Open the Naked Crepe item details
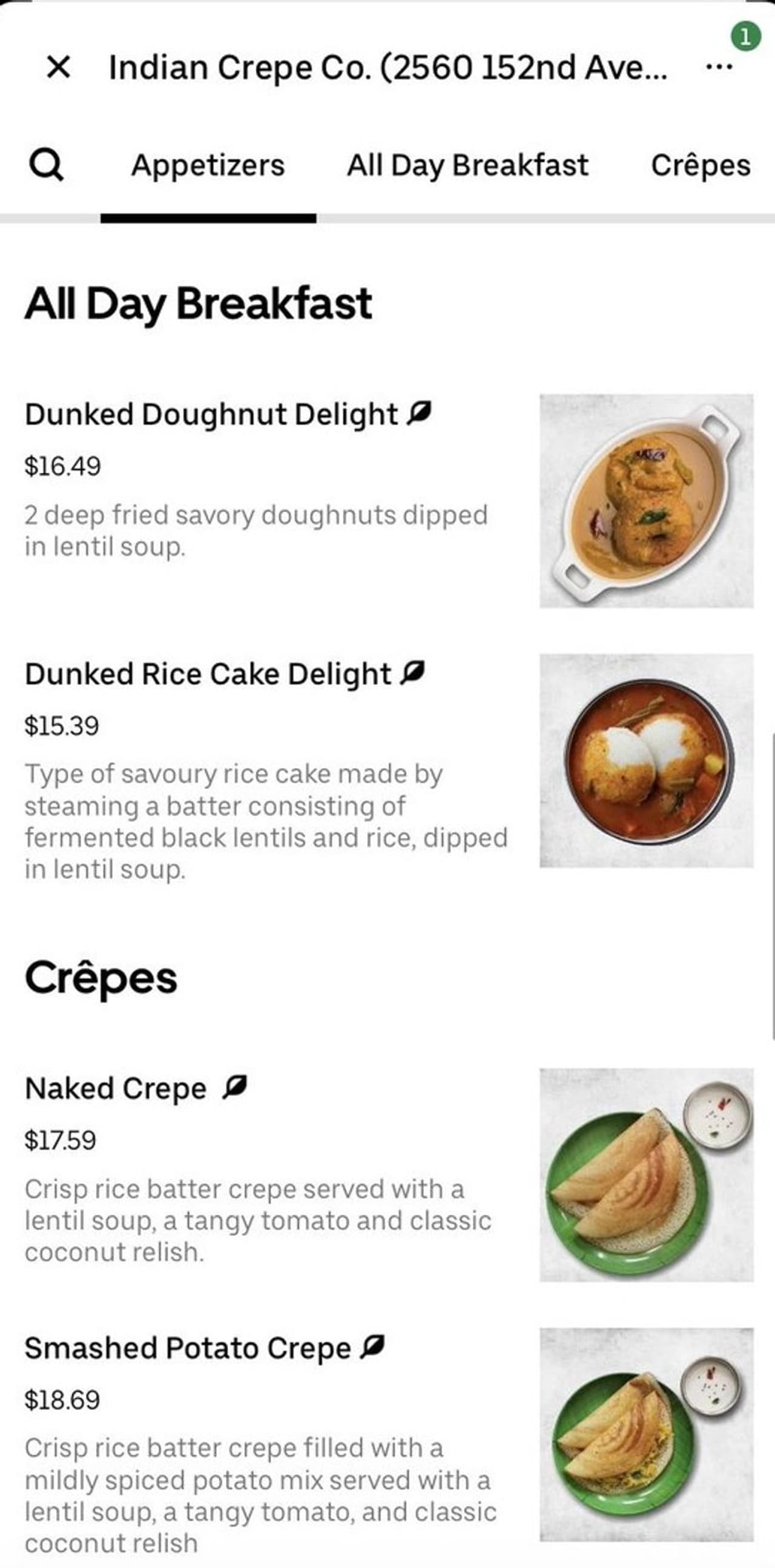This screenshot has width=775, height=1568. [116, 1089]
